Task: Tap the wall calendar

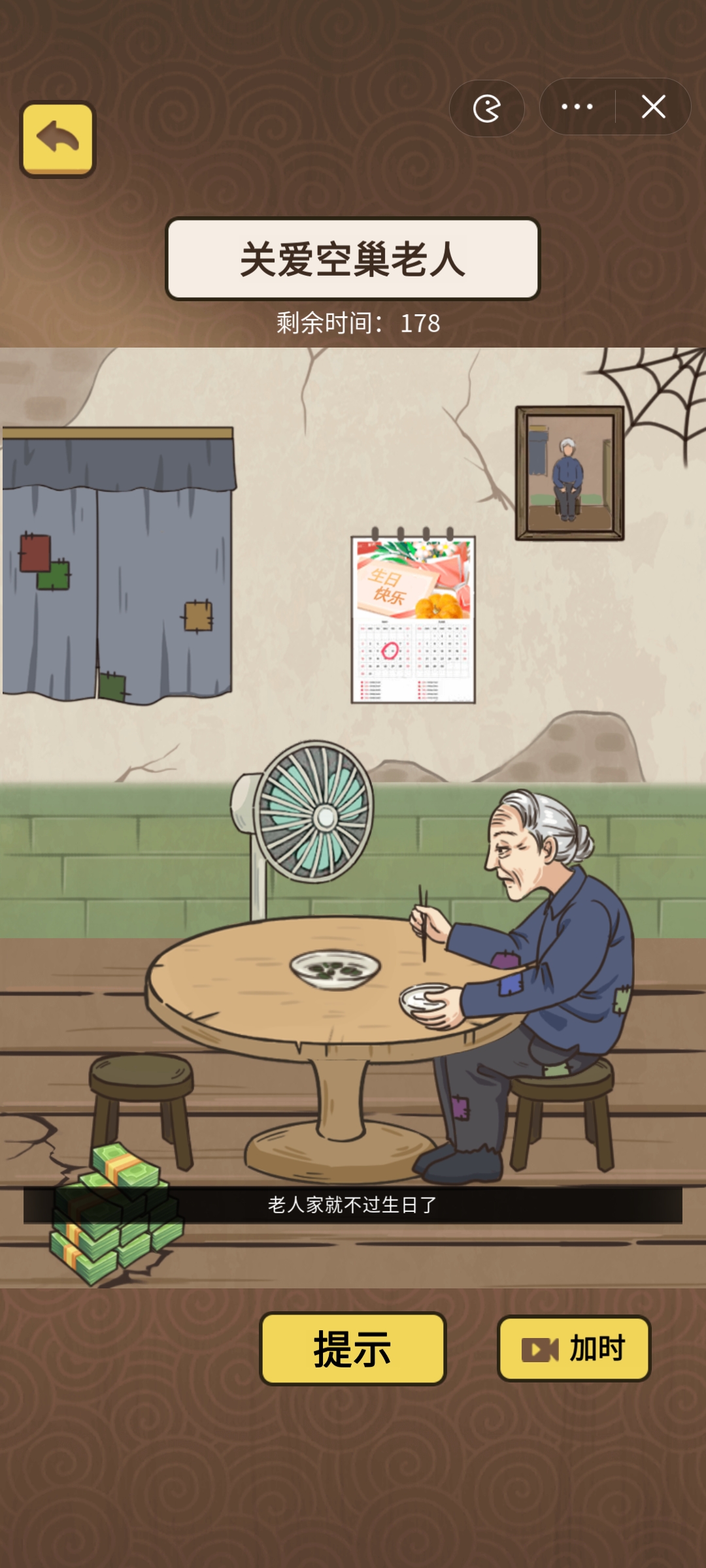Action: [x=413, y=619]
